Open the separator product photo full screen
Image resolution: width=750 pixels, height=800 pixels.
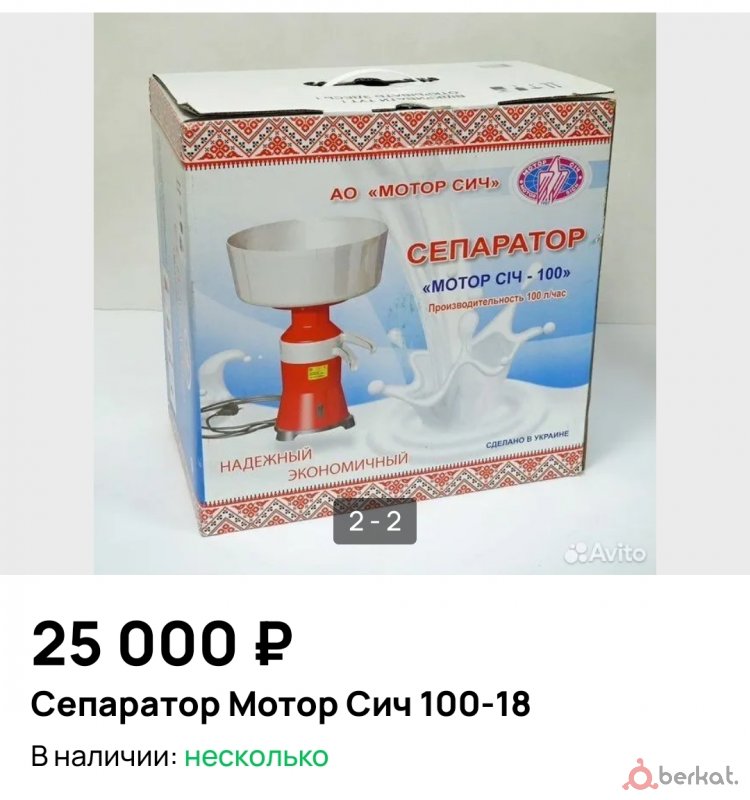pyautogui.click(x=375, y=290)
